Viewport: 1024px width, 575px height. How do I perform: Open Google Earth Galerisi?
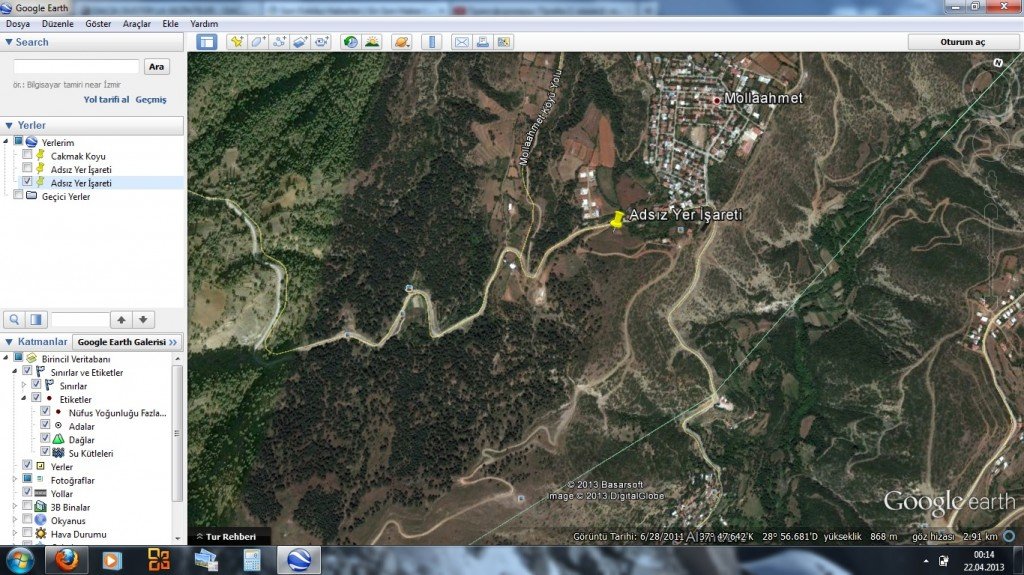[x=127, y=342]
